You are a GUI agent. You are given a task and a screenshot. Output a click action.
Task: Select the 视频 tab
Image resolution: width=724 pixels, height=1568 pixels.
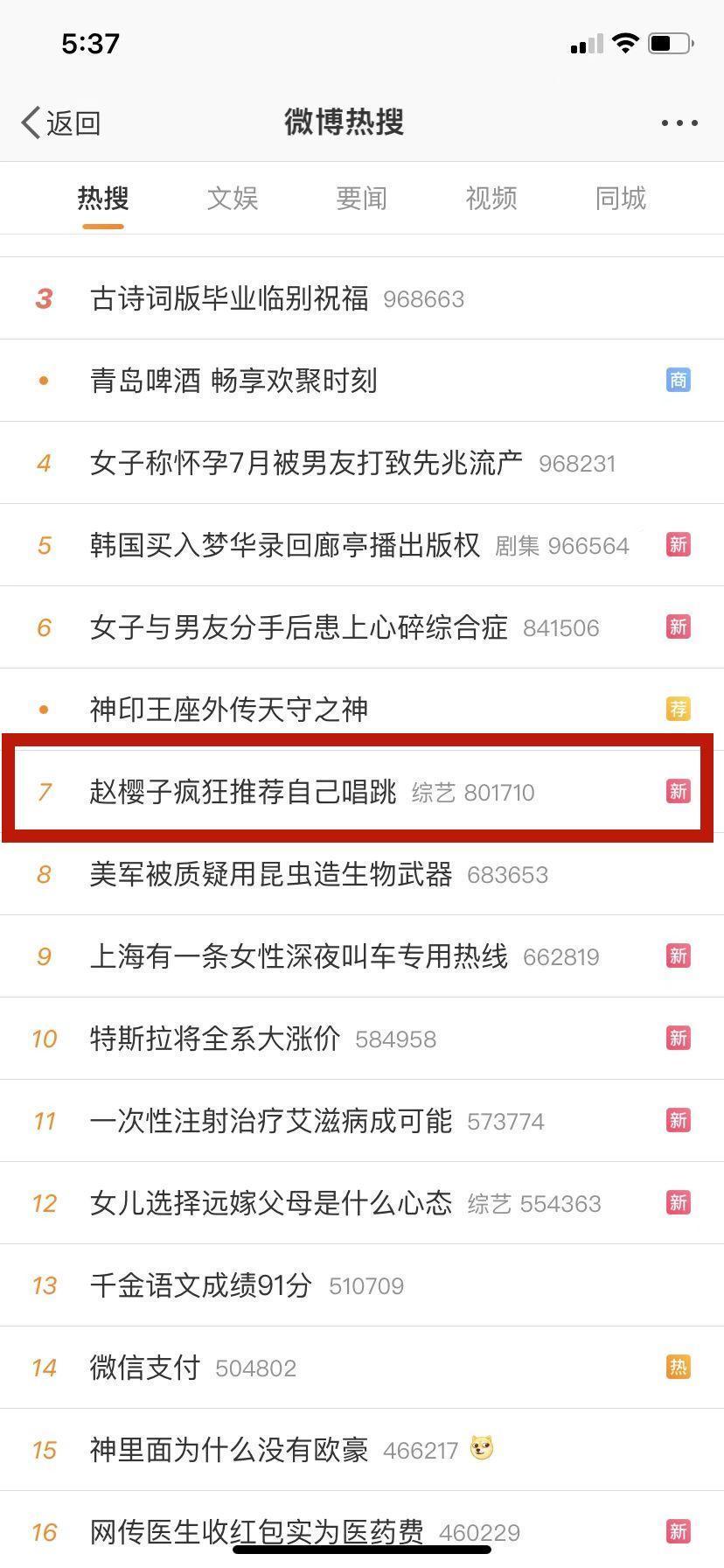click(491, 199)
